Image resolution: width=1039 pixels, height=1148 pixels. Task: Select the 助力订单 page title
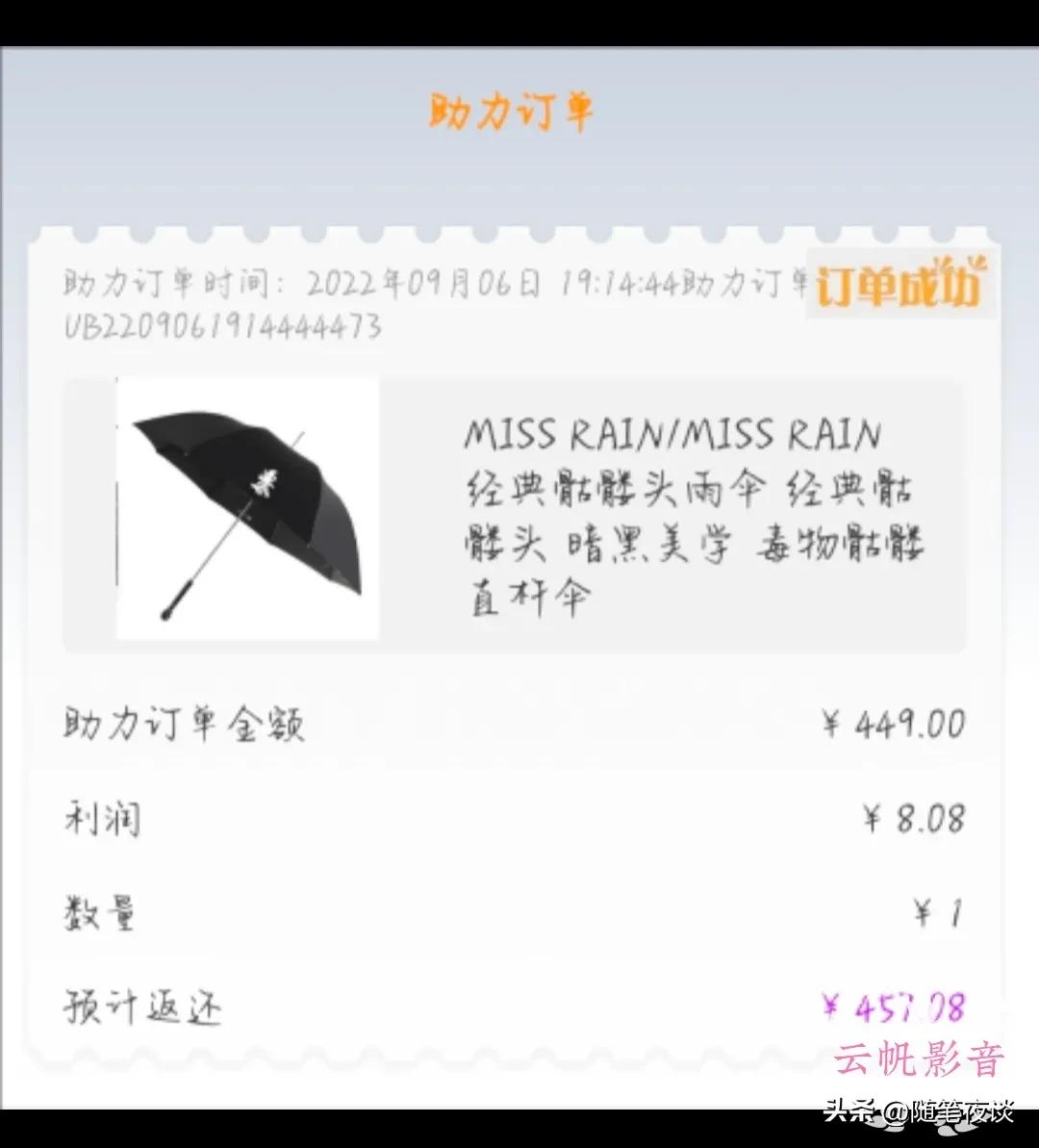(510, 111)
